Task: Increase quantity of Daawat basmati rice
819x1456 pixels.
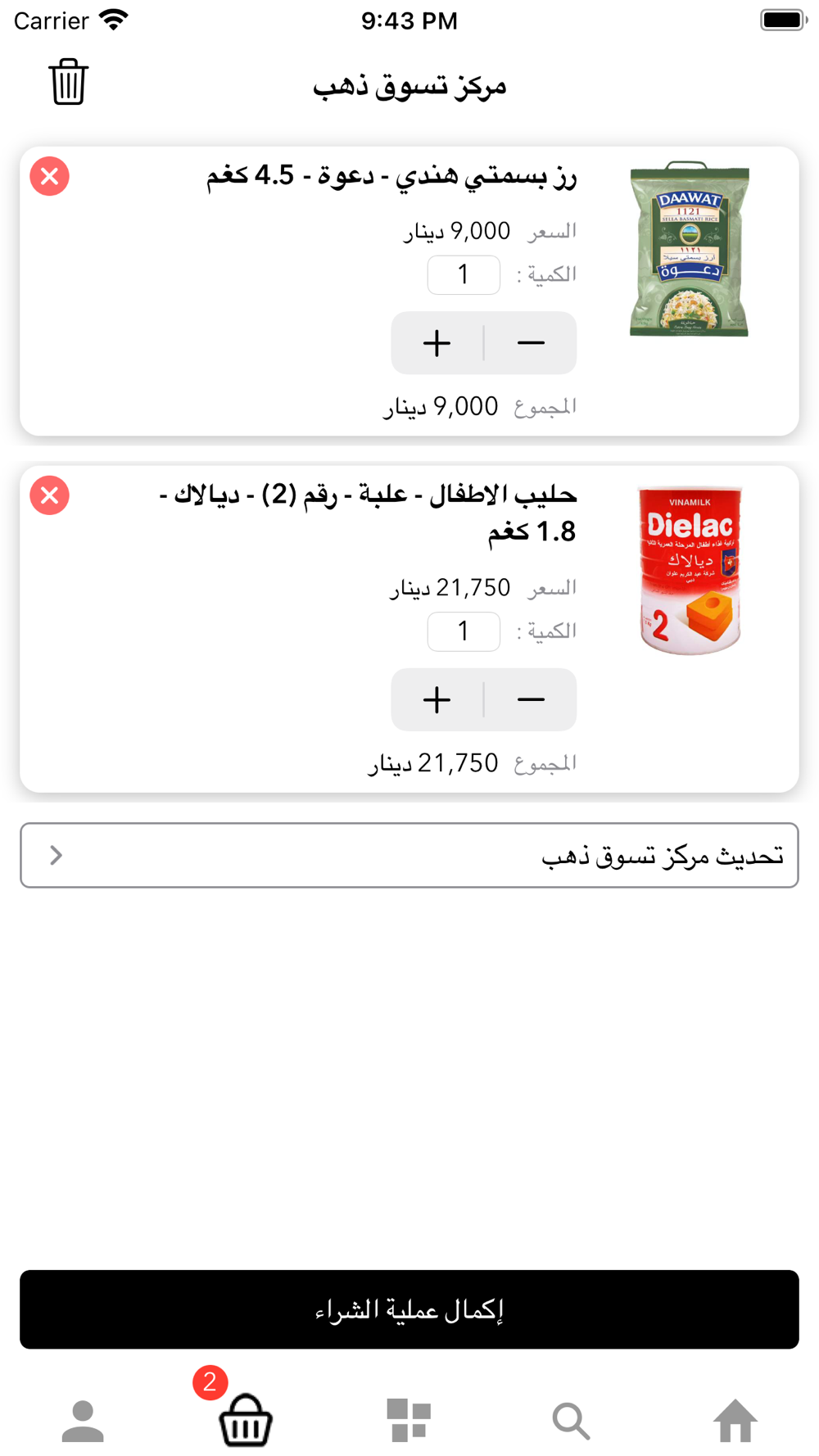Action: (437, 343)
